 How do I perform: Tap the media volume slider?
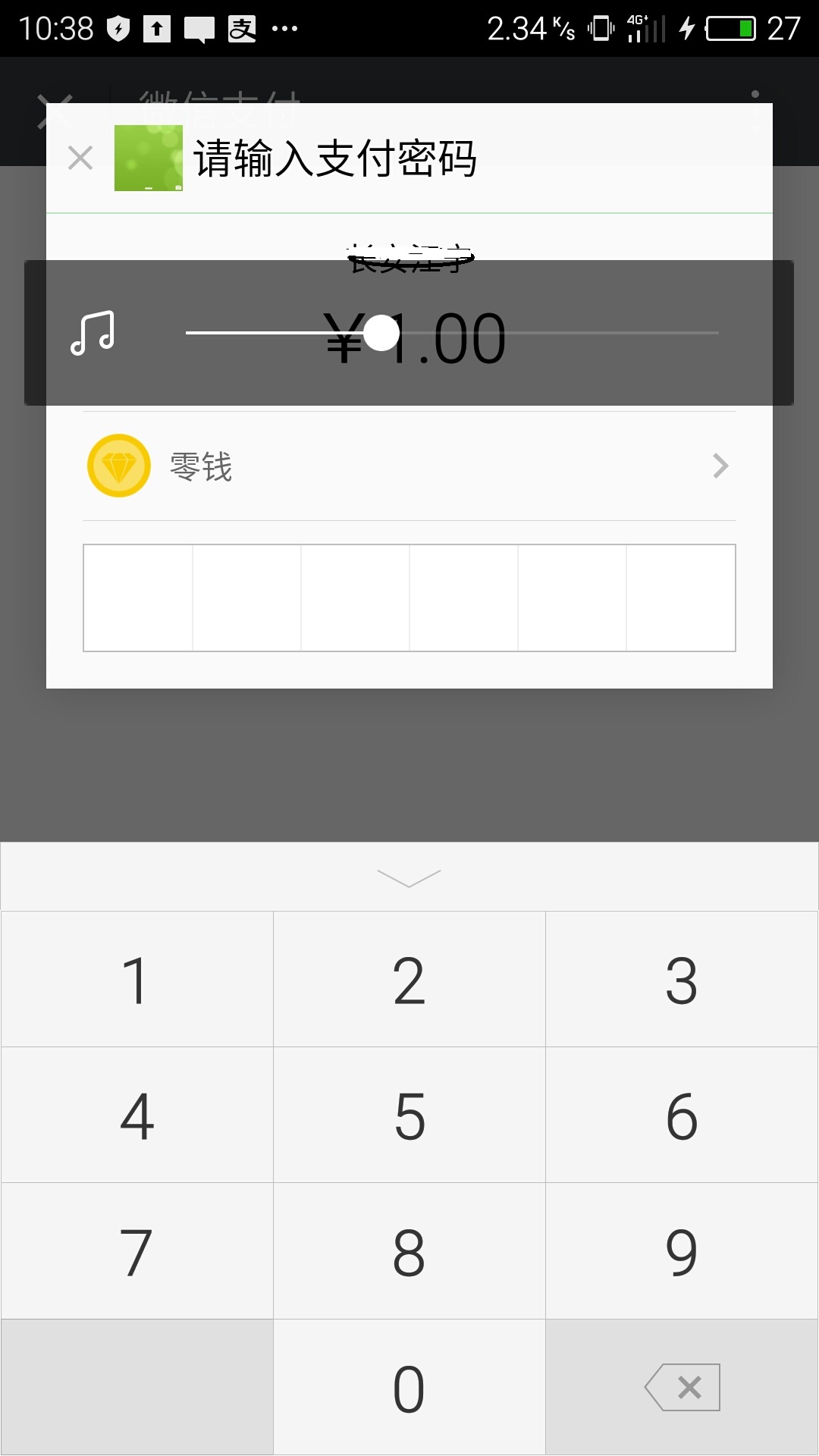452,333
